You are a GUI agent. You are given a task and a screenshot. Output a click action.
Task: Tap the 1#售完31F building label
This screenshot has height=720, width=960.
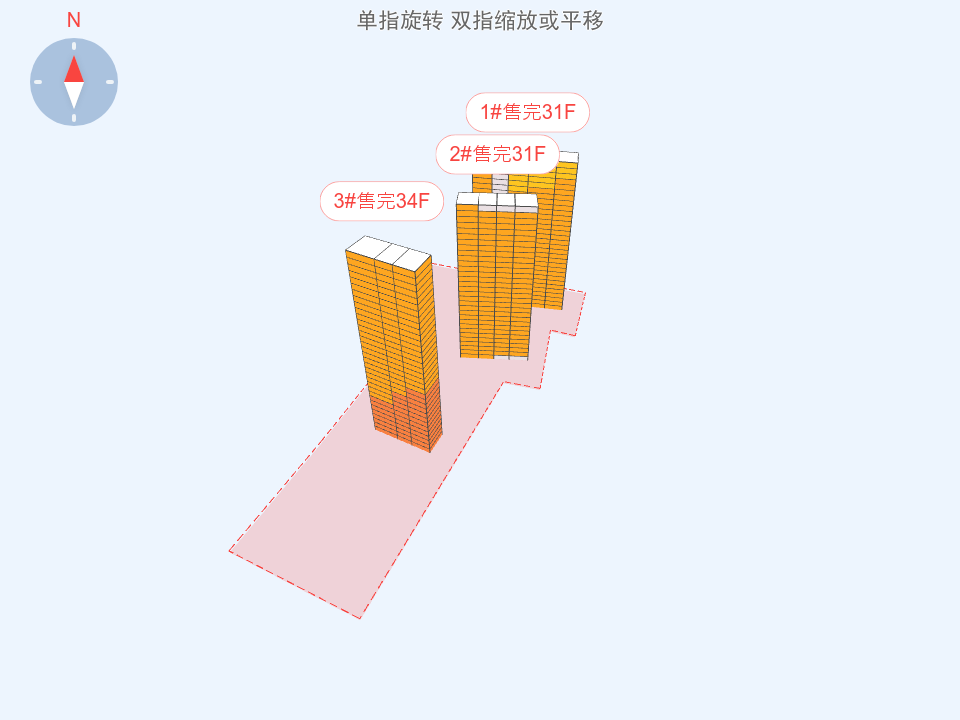(x=528, y=112)
